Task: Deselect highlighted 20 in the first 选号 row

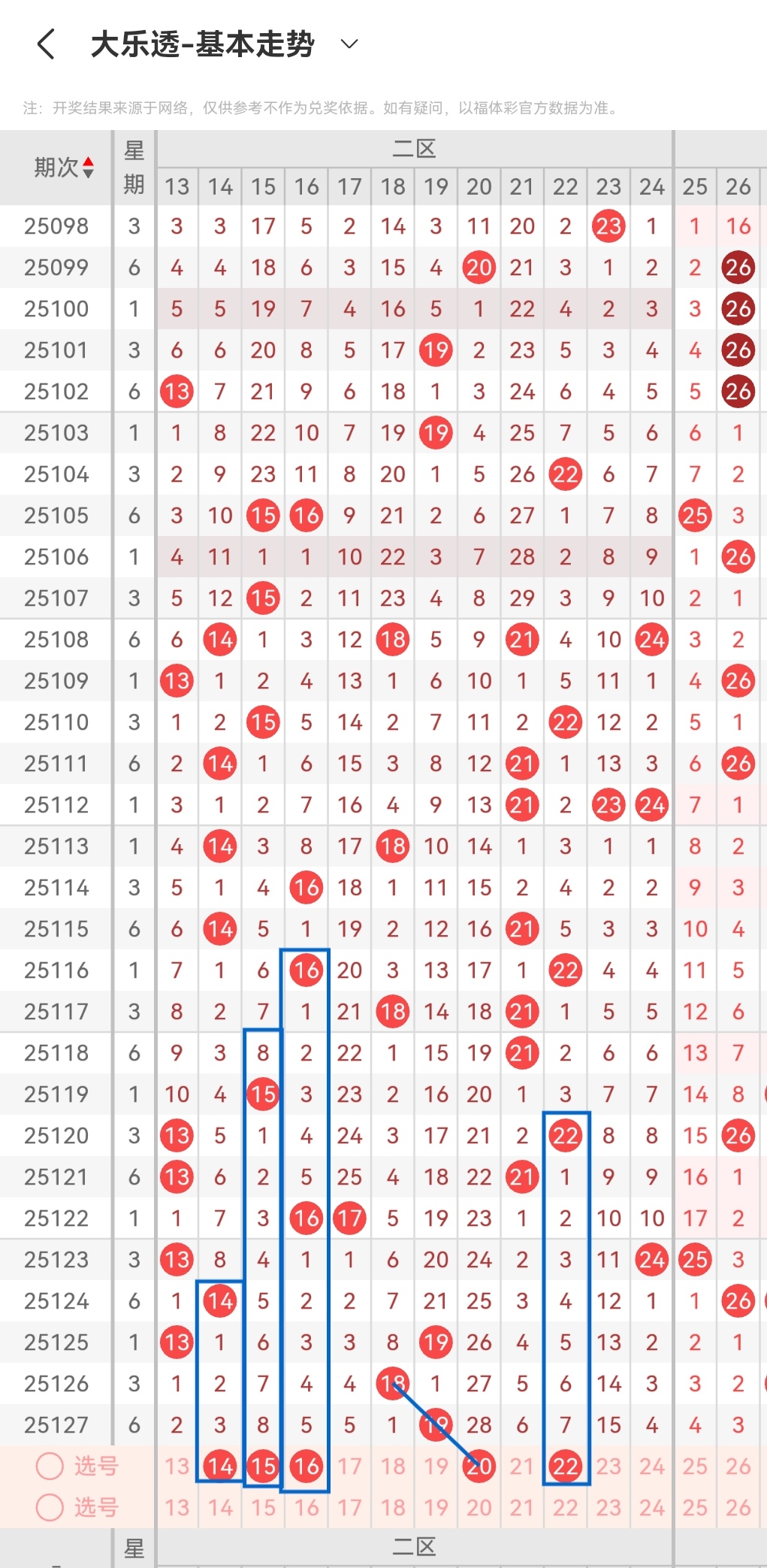Action: (479, 1466)
